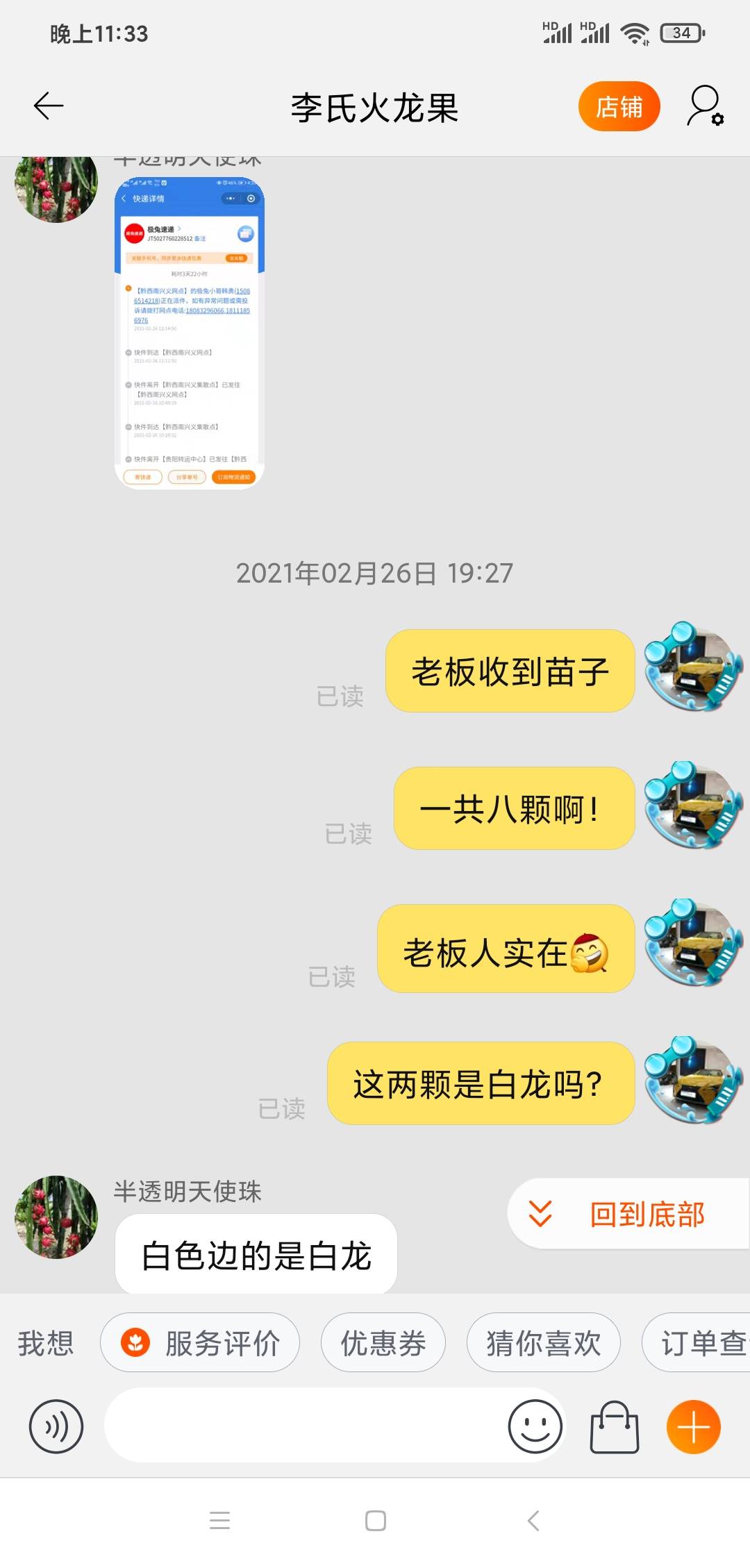Go back using the top-left arrow

pyautogui.click(x=49, y=106)
